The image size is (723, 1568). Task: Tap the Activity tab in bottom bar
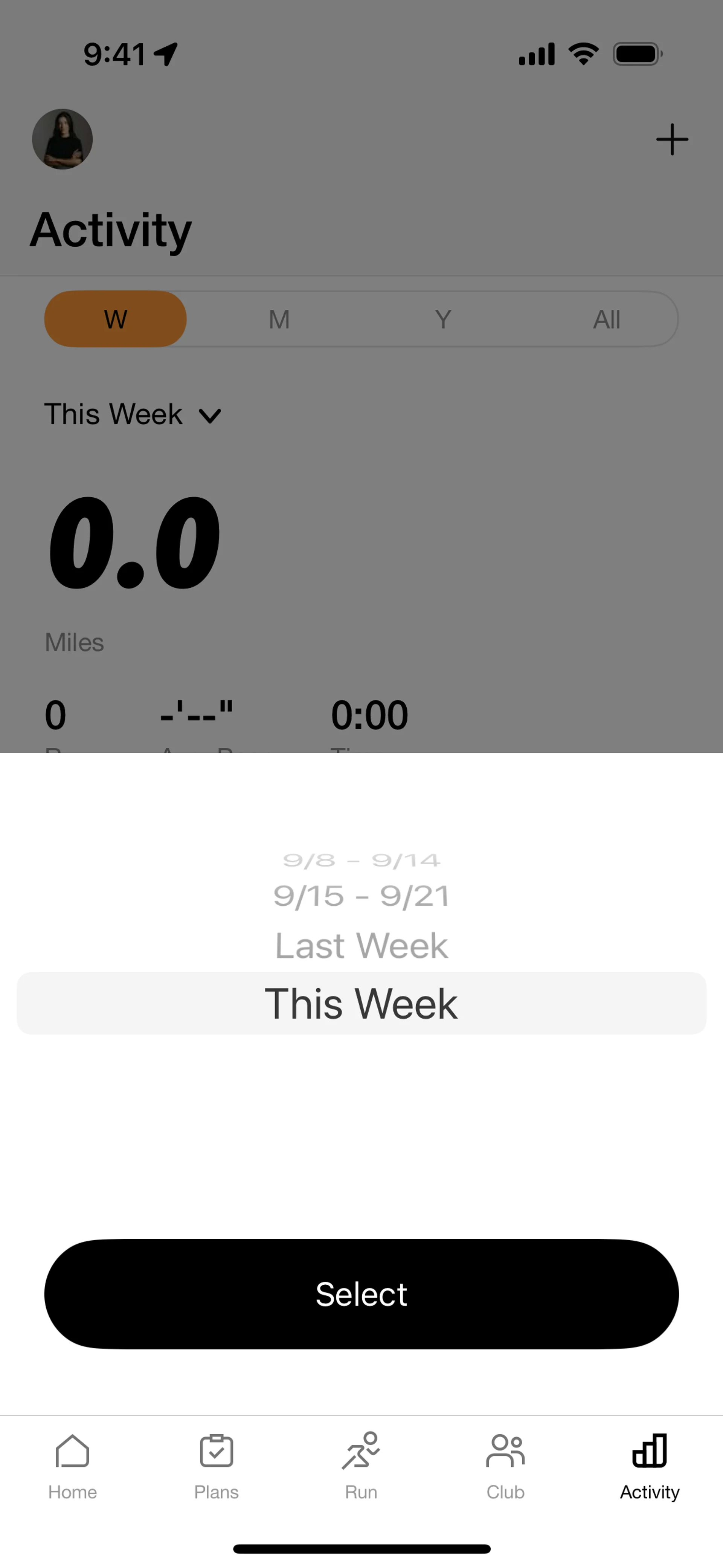[x=649, y=1466]
